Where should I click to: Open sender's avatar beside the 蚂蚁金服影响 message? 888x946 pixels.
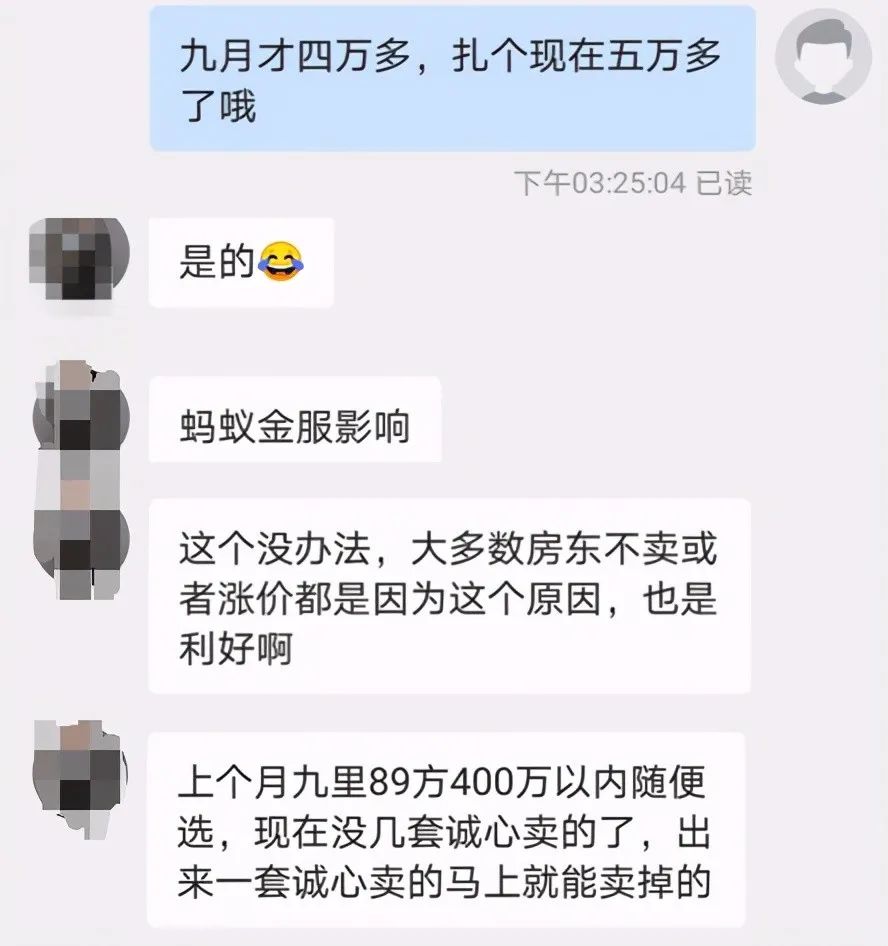78,418
